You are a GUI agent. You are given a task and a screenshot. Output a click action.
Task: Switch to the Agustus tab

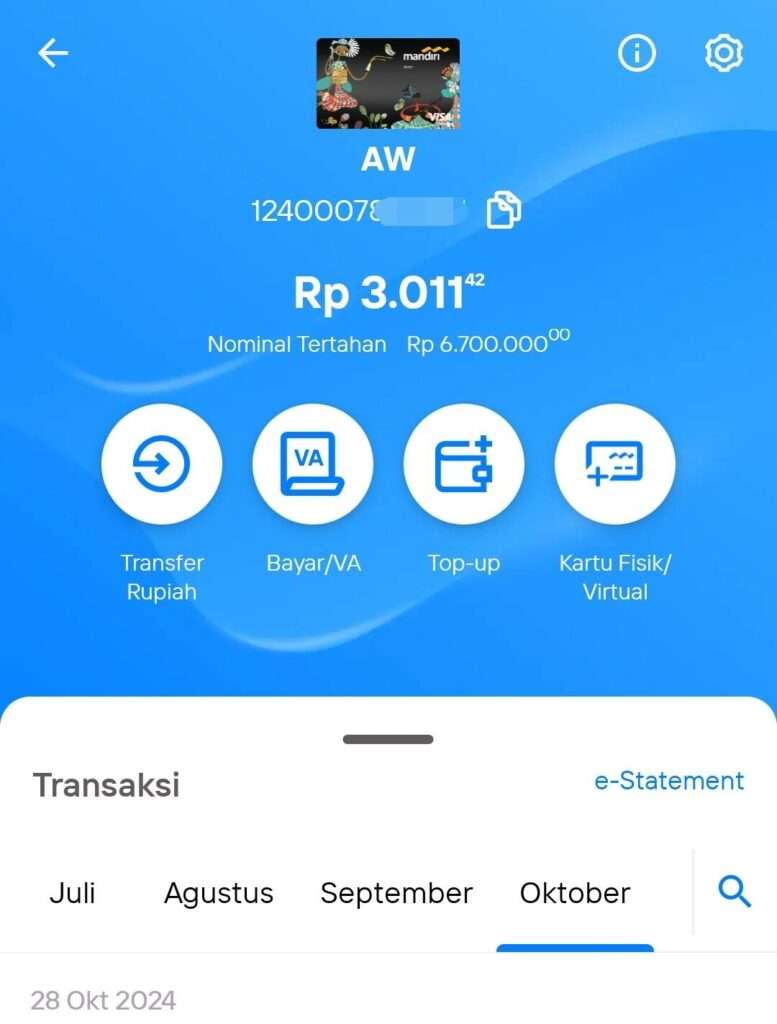tap(218, 892)
